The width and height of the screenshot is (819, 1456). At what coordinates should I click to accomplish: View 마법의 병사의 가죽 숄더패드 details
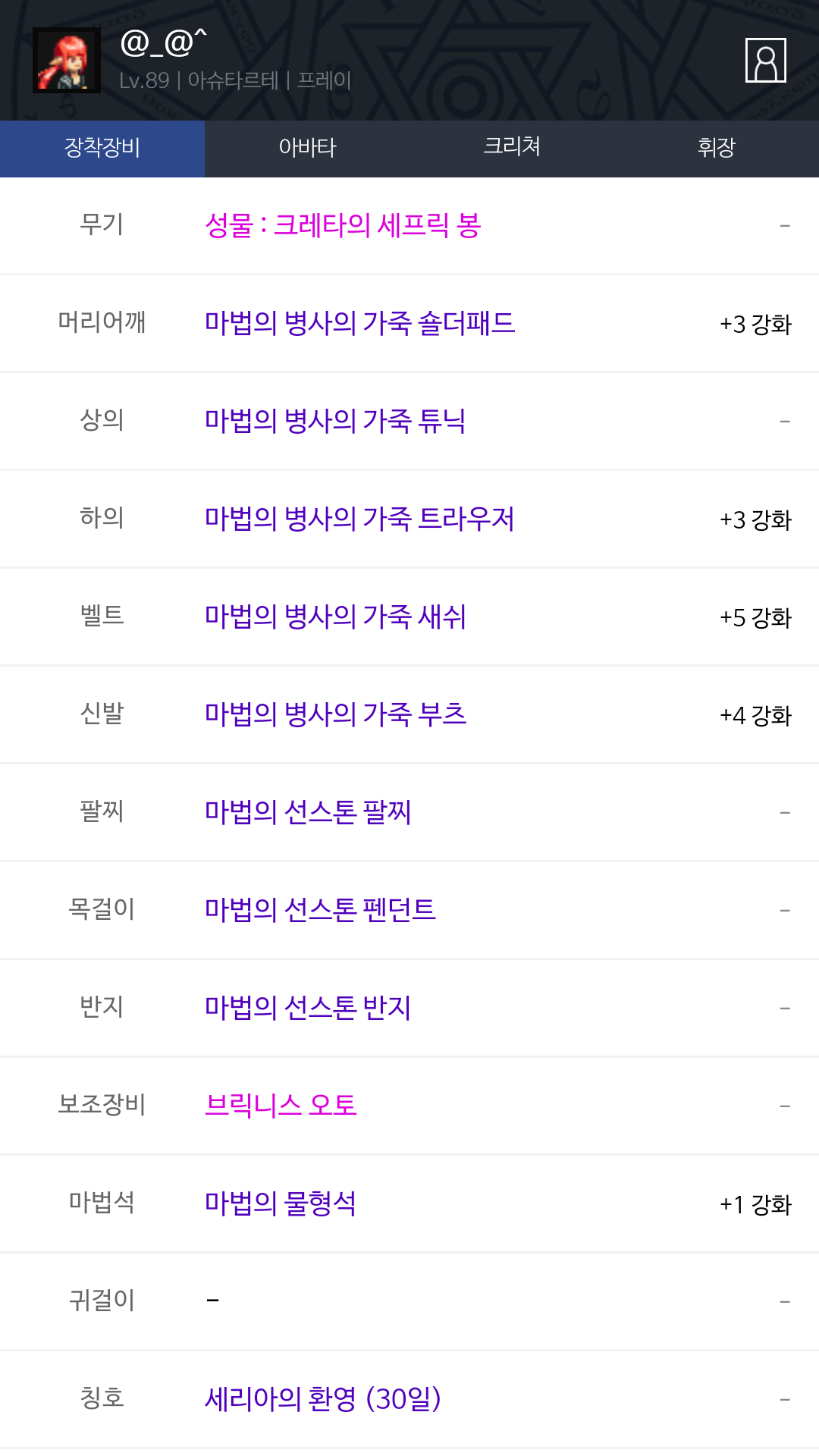359,323
